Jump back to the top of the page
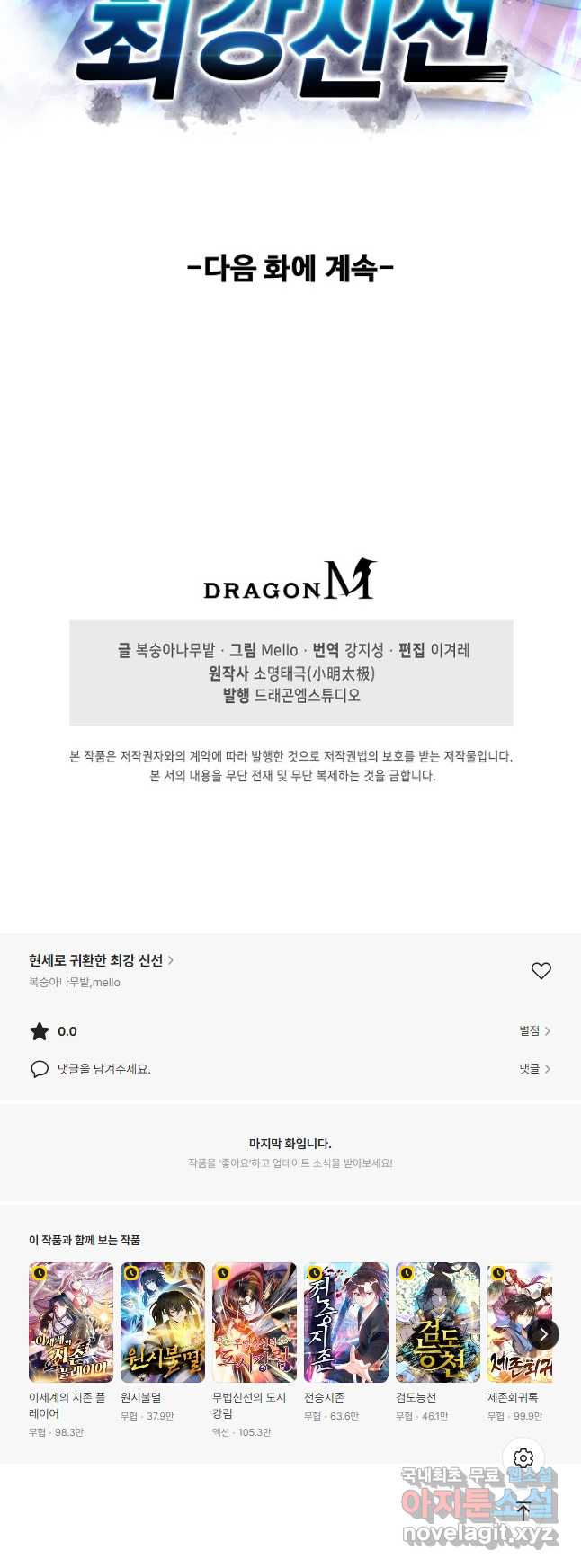The width and height of the screenshot is (581, 1568). pos(523,1512)
